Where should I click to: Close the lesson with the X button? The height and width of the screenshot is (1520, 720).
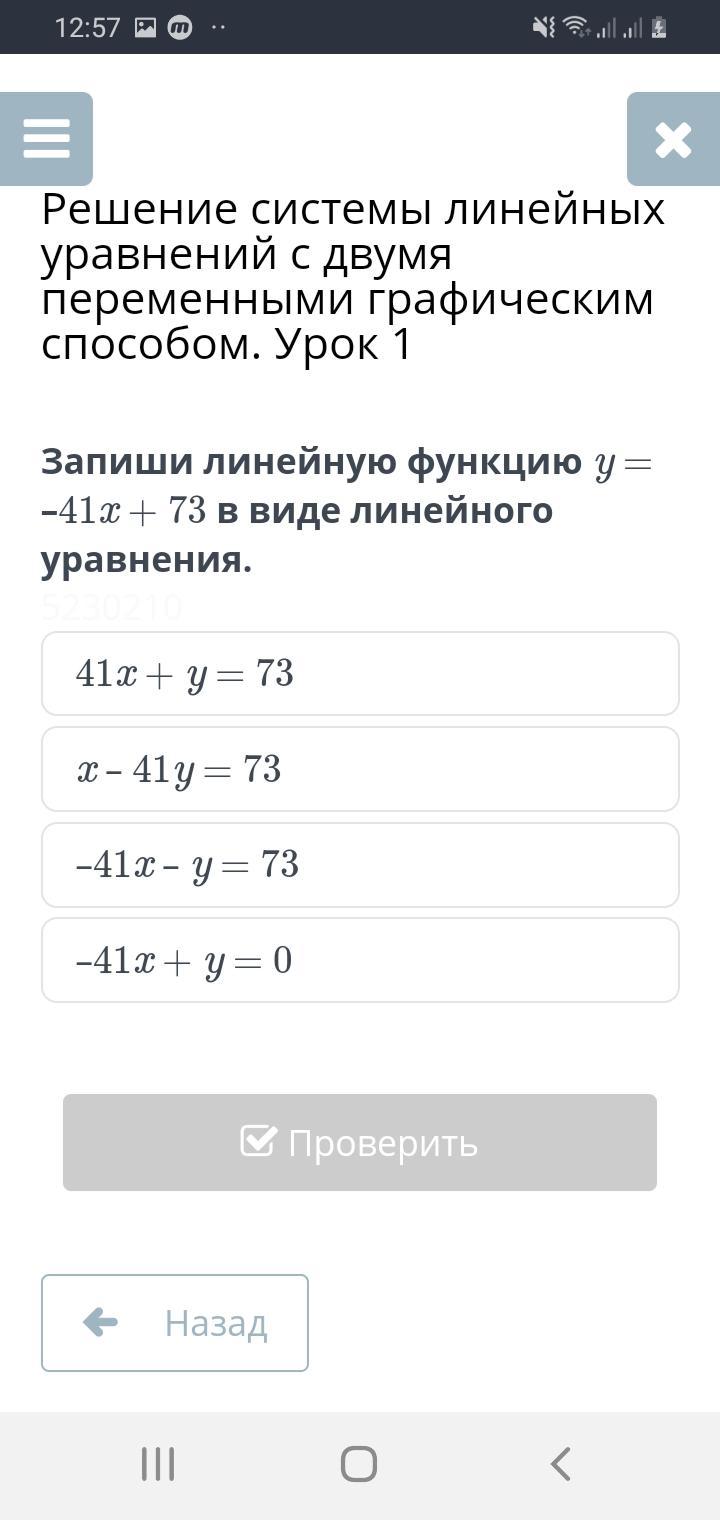pyautogui.click(x=673, y=139)
